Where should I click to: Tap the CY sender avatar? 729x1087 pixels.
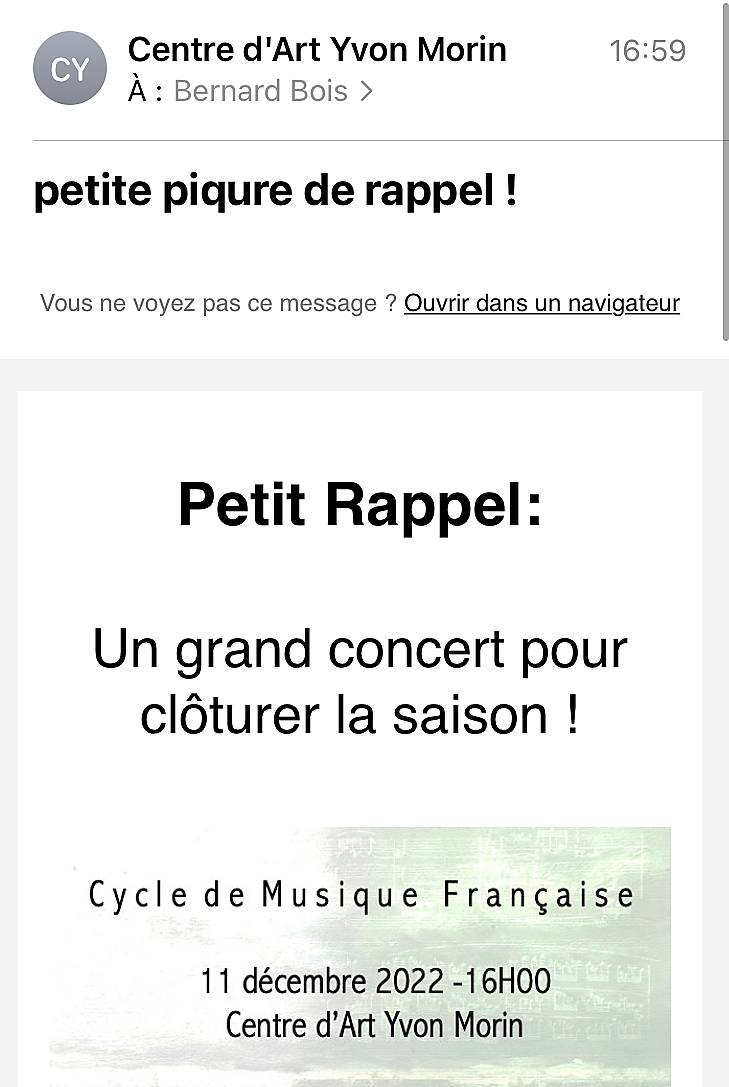click(x=70, y=69)
